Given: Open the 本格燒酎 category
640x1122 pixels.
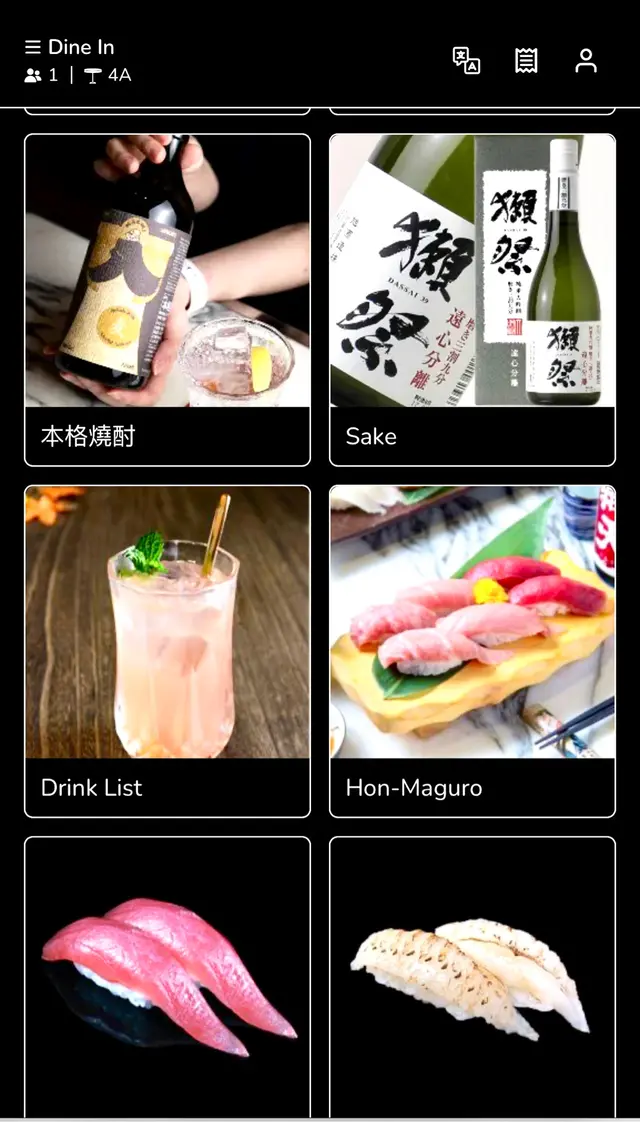Looking at the screenshot, I should coord(167,300).
